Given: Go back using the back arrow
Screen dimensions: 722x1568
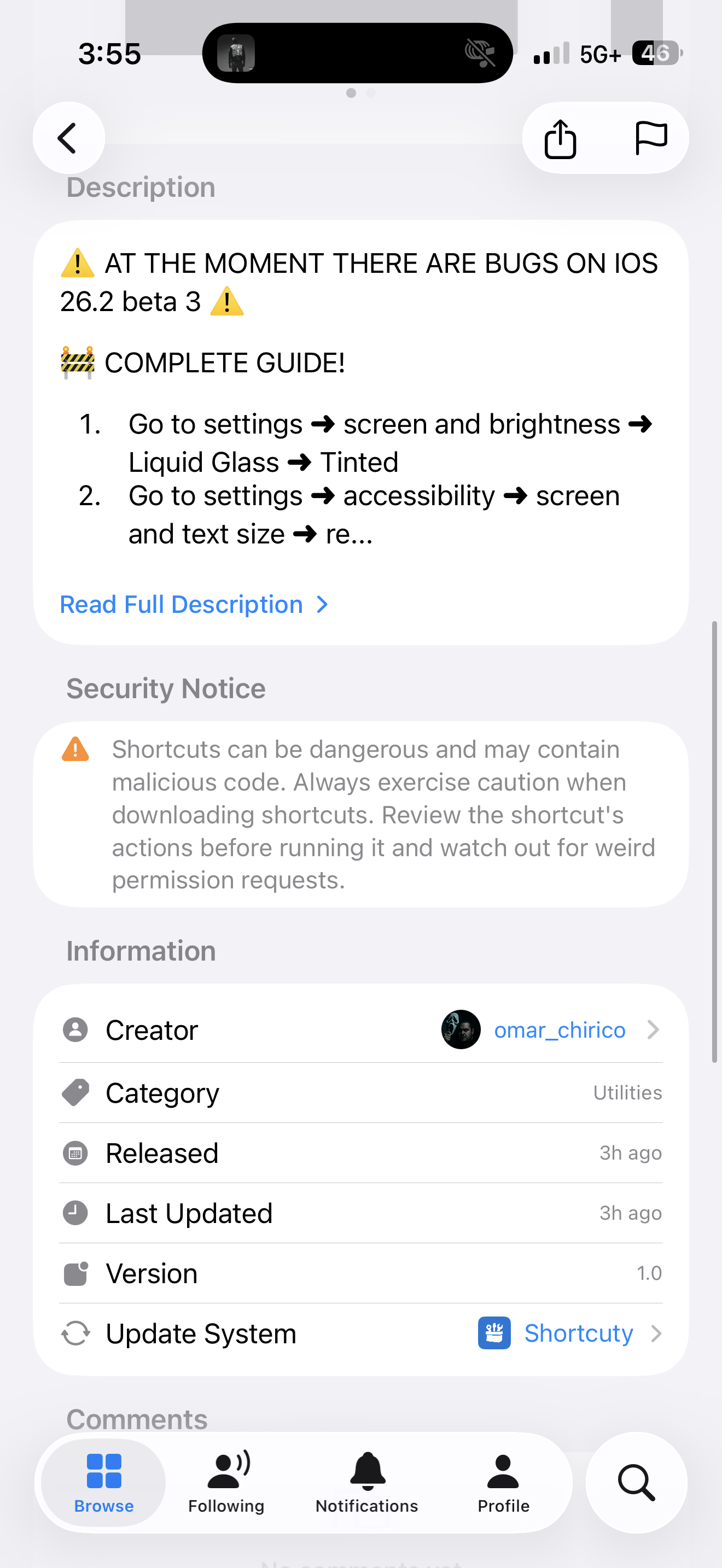Looking at the screenshot, I should click(68, 138).
